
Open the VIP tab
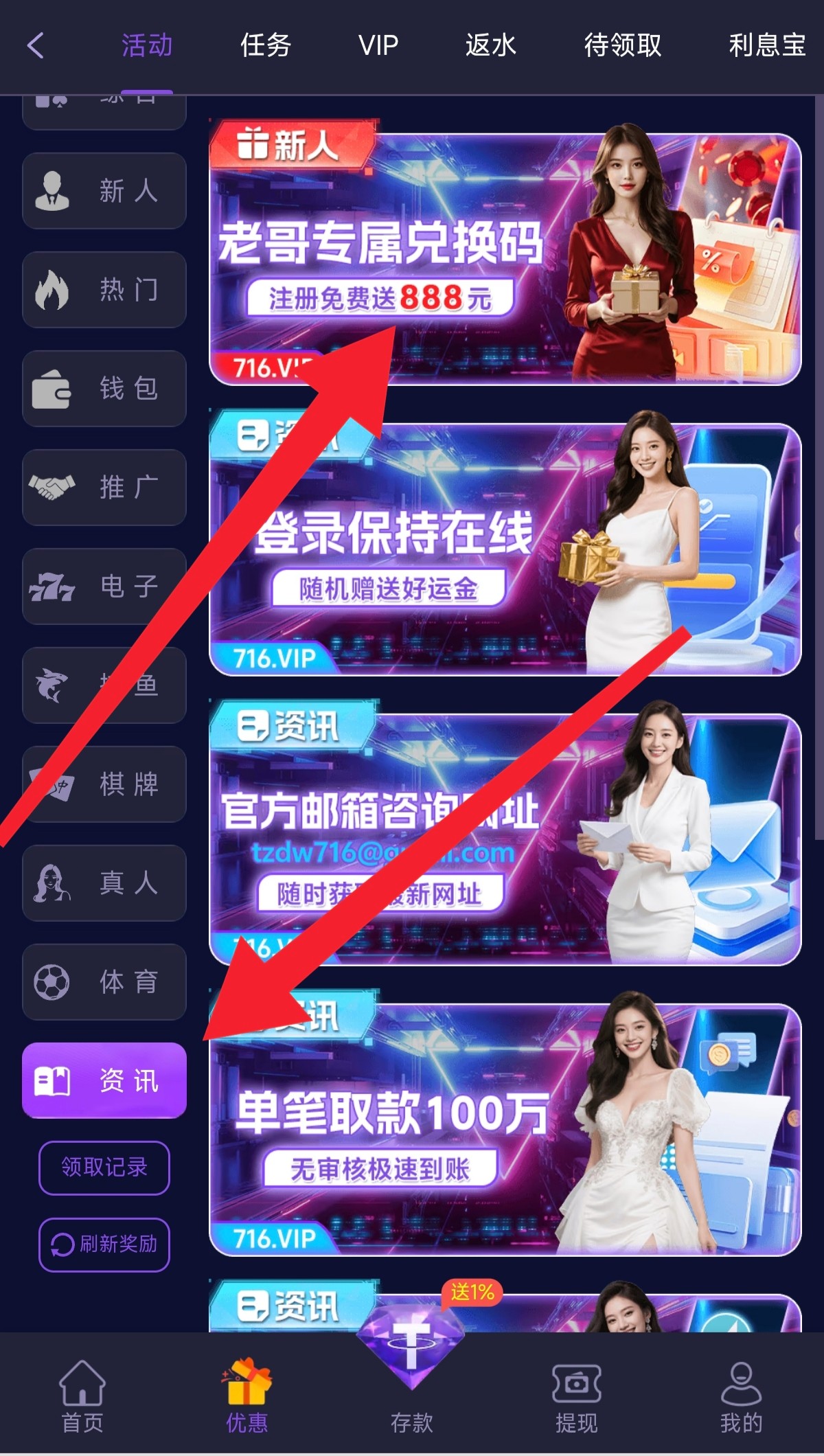tap(378, 46)
